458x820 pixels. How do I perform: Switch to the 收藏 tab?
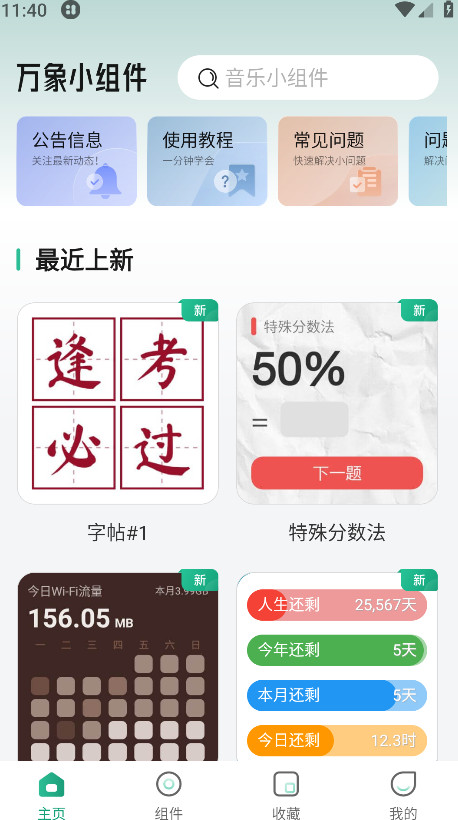[286, 794]
